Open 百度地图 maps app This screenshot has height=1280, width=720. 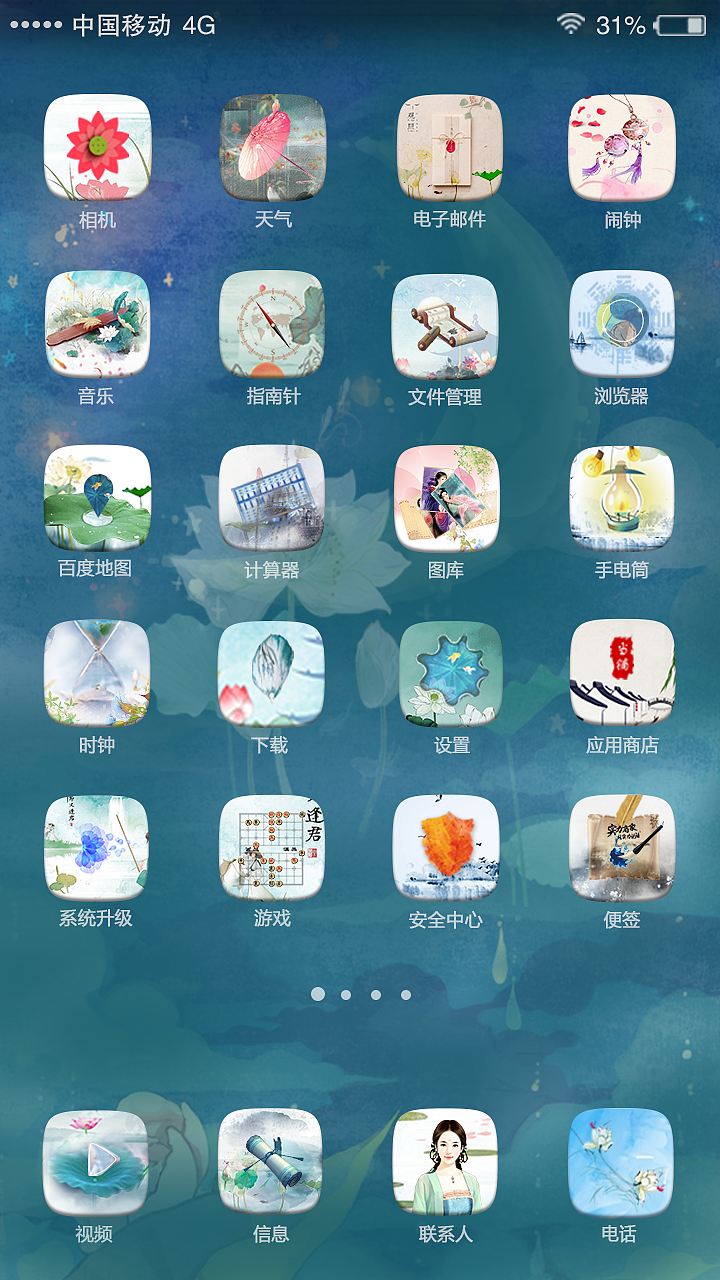(97, 498)
